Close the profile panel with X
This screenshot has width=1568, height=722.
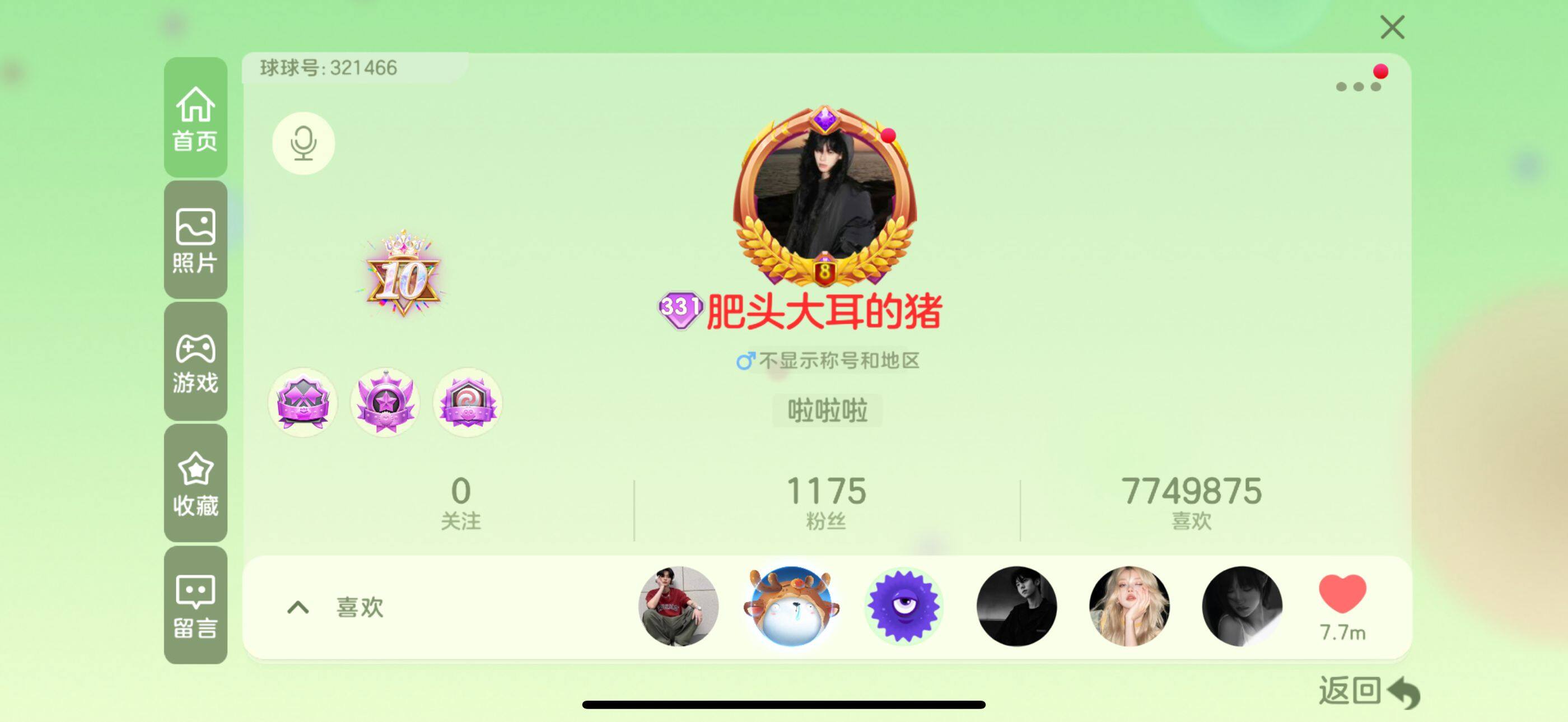click(x=1392, y=27)
